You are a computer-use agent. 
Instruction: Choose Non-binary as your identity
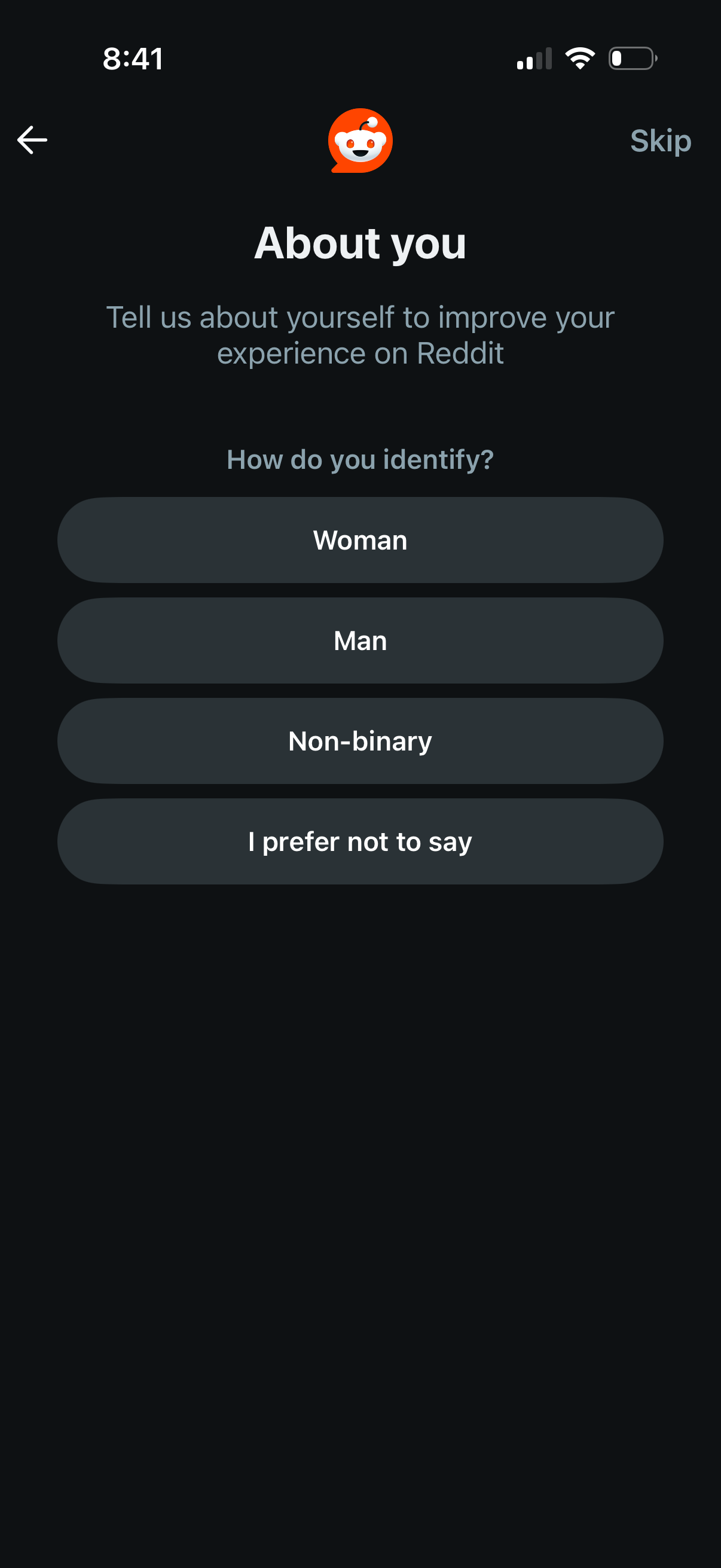[x=360, y=740]
